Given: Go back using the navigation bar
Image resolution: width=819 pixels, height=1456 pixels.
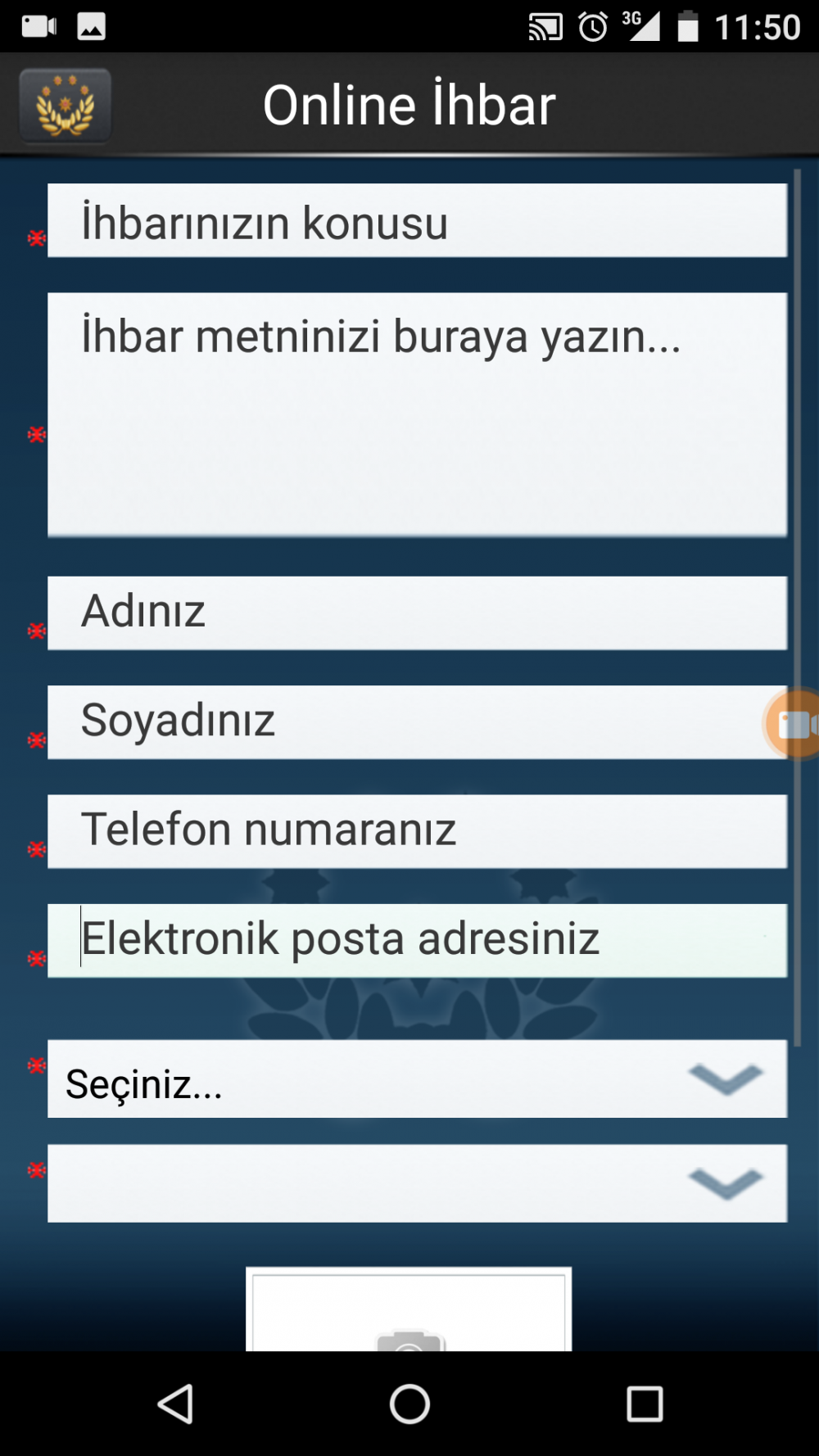Looking at the screenshot, I should 176,1404.
